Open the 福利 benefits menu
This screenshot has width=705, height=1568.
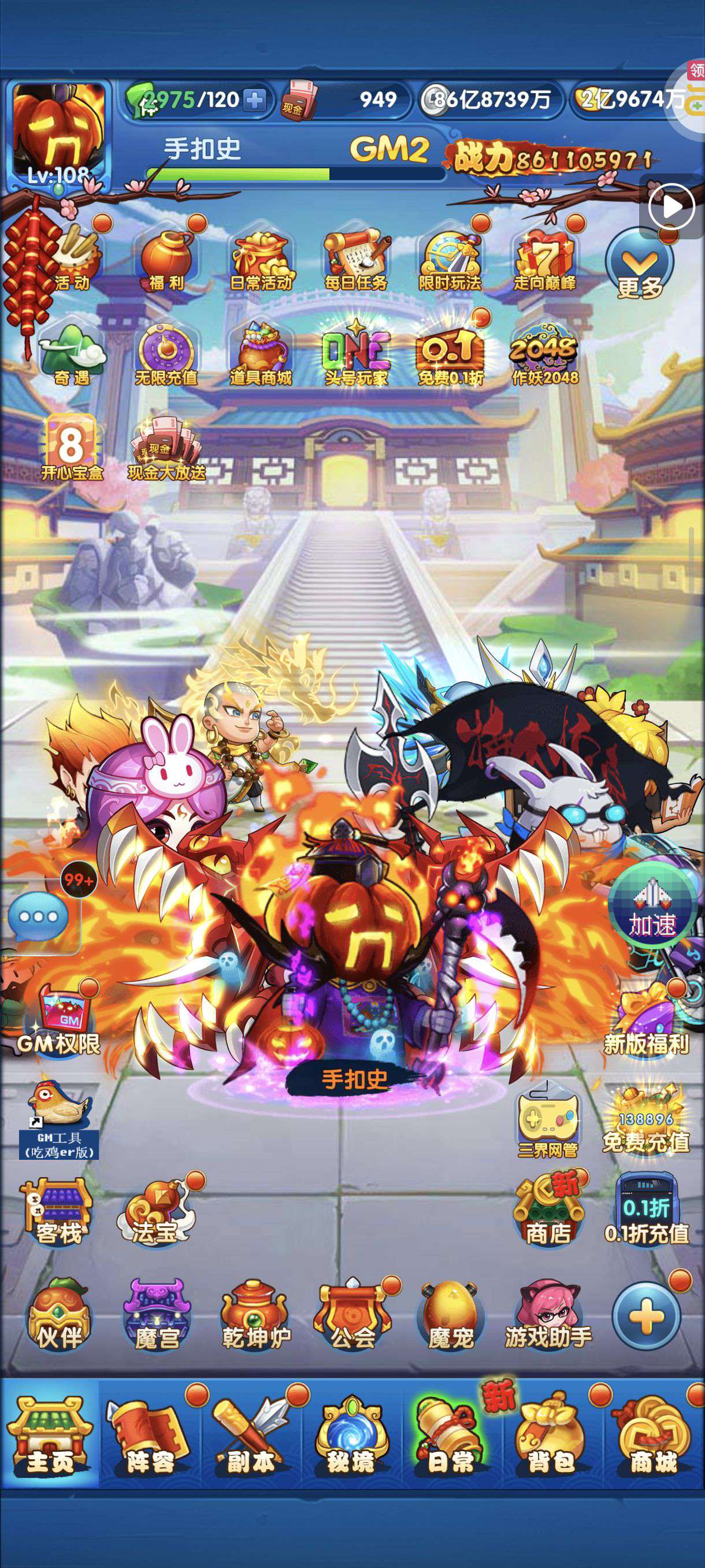(166, 259)
